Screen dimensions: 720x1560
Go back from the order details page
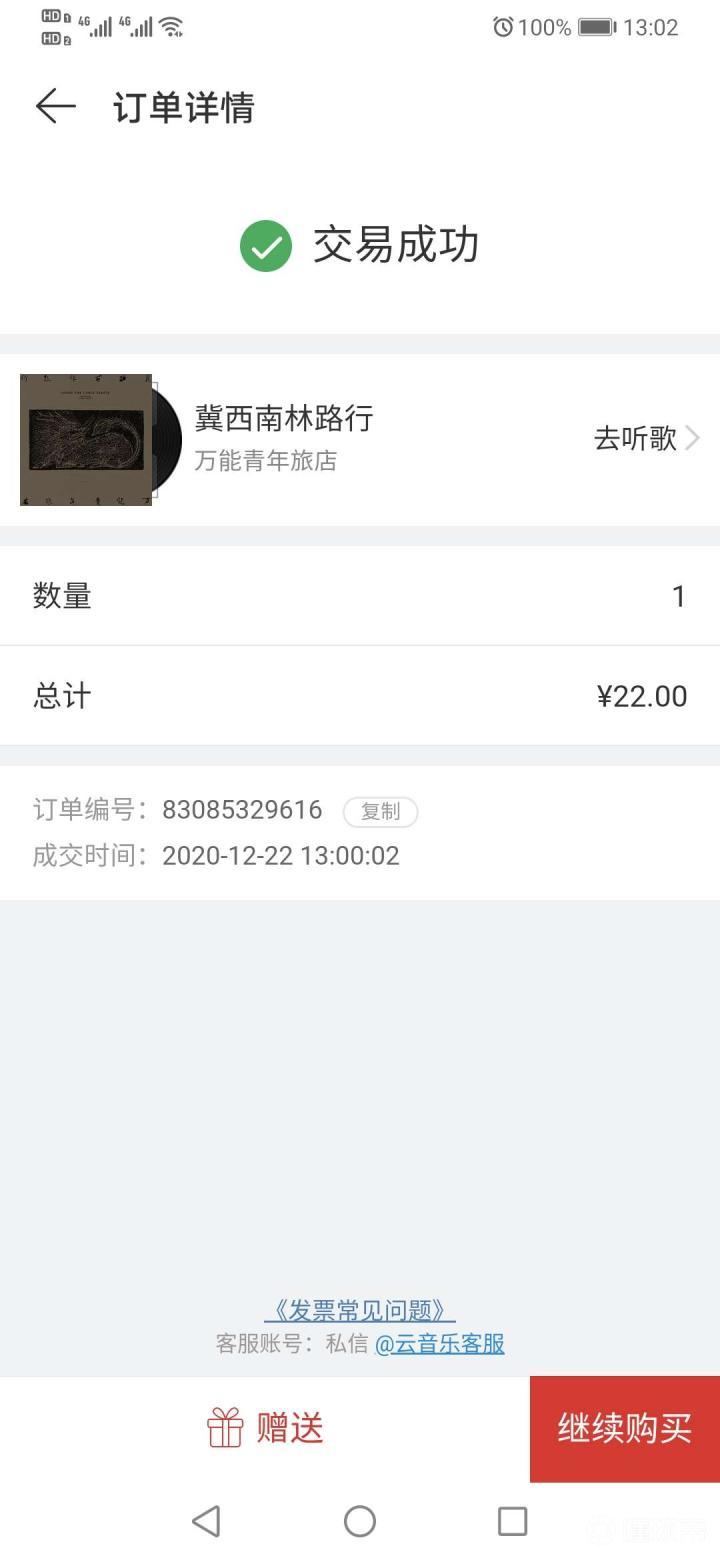(55, 106)
